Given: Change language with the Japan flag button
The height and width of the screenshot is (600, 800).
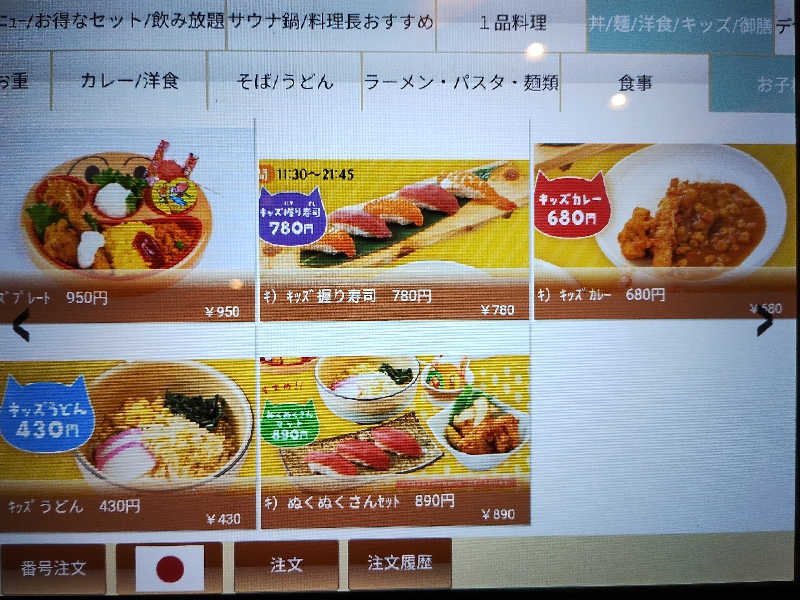Looking at the screenshot, I should pyautogui.click(x=169, y=568).
